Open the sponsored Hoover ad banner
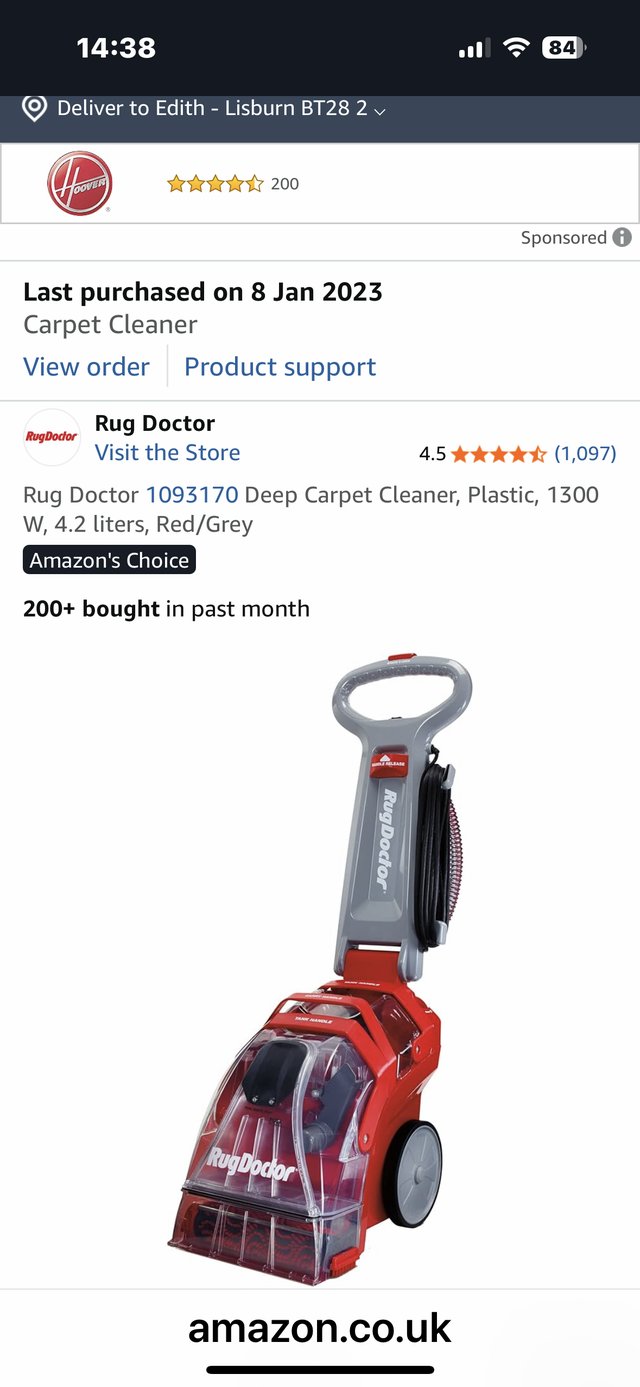The image size is (640, 1387). pos(319,183)
